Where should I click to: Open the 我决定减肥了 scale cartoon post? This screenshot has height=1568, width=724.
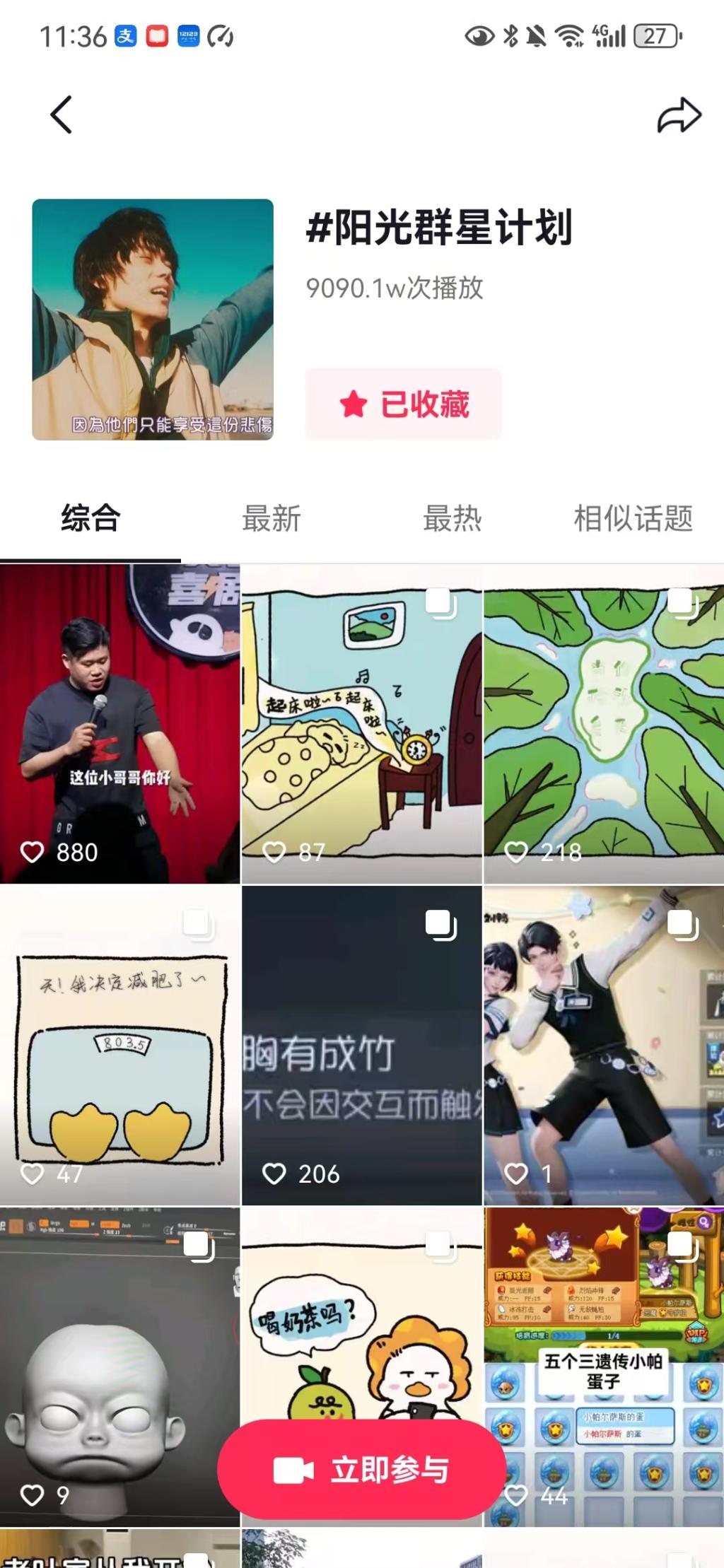[x=120, y=1045]
